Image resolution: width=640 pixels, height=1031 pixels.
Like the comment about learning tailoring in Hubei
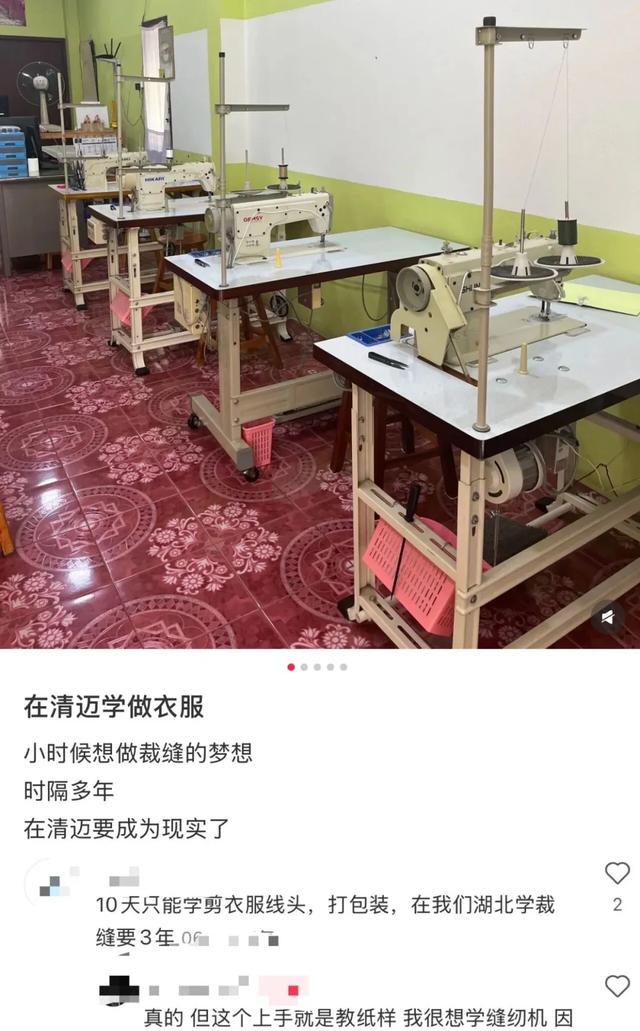617,873
